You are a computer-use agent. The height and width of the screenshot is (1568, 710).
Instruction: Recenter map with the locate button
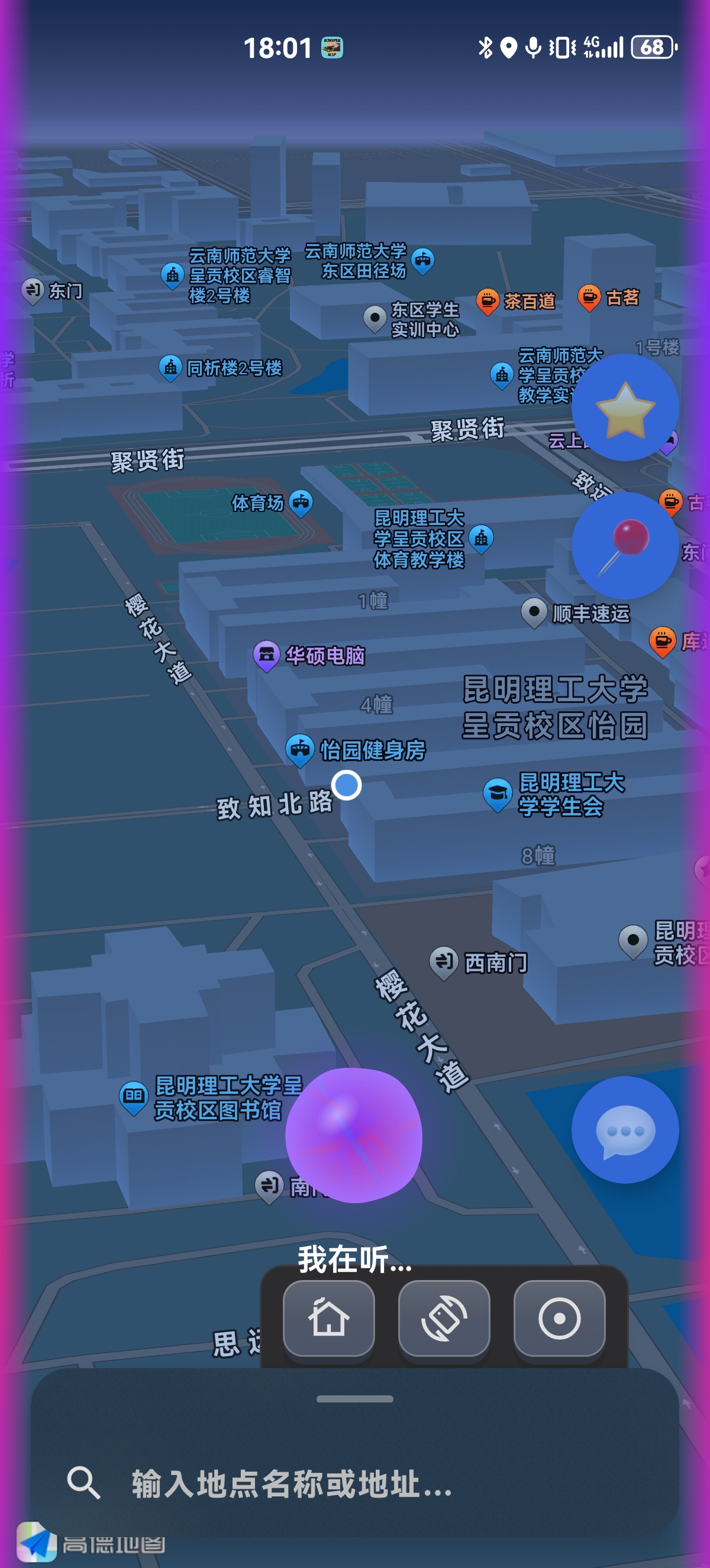[x=559, y=1318]
